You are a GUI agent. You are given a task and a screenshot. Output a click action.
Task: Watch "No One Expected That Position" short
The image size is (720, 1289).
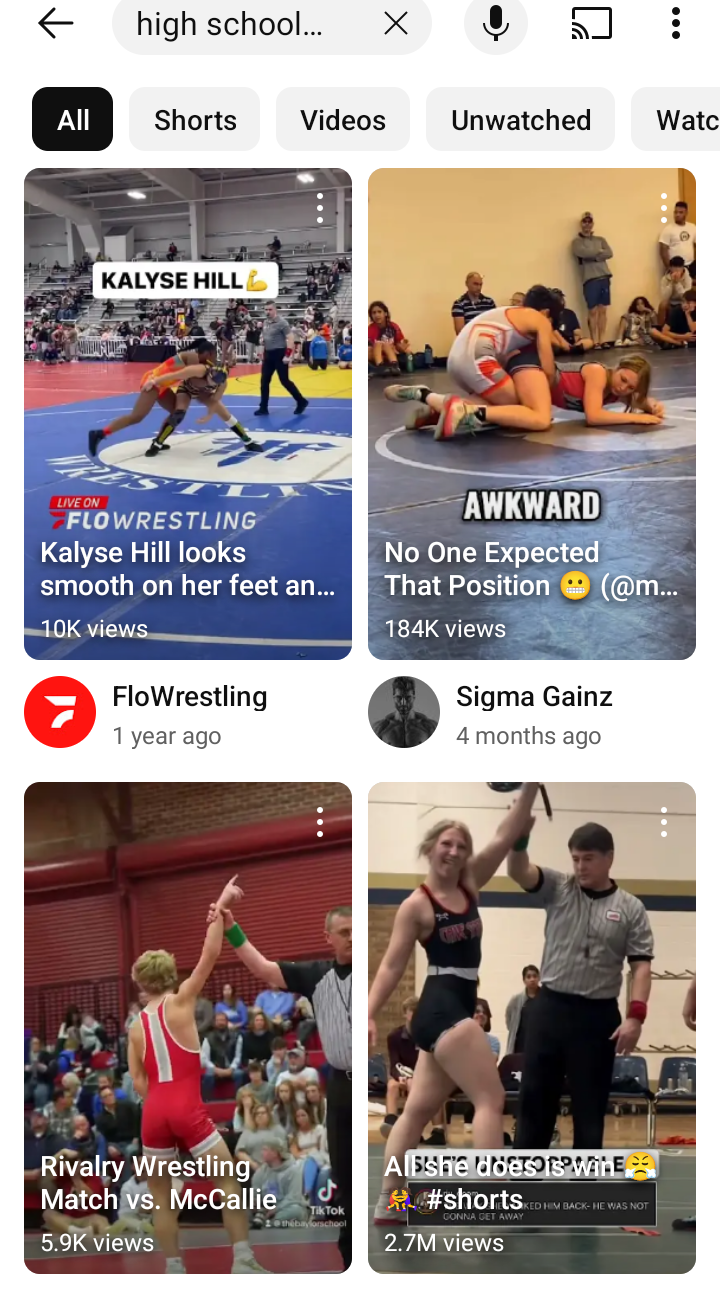tap(532, 400)
